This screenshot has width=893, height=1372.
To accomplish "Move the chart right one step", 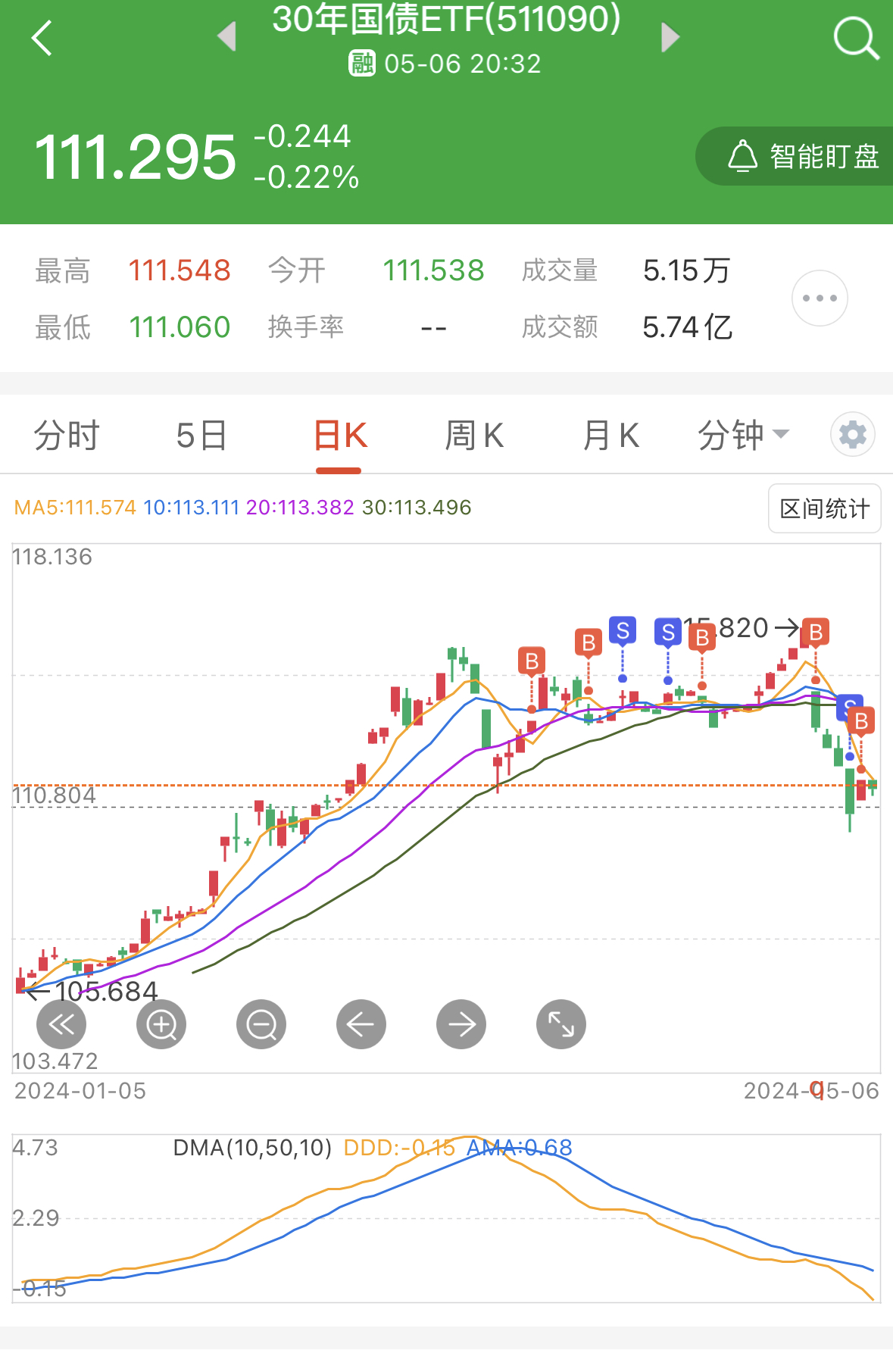I will pyautogui.click(x=461, y=1024).
